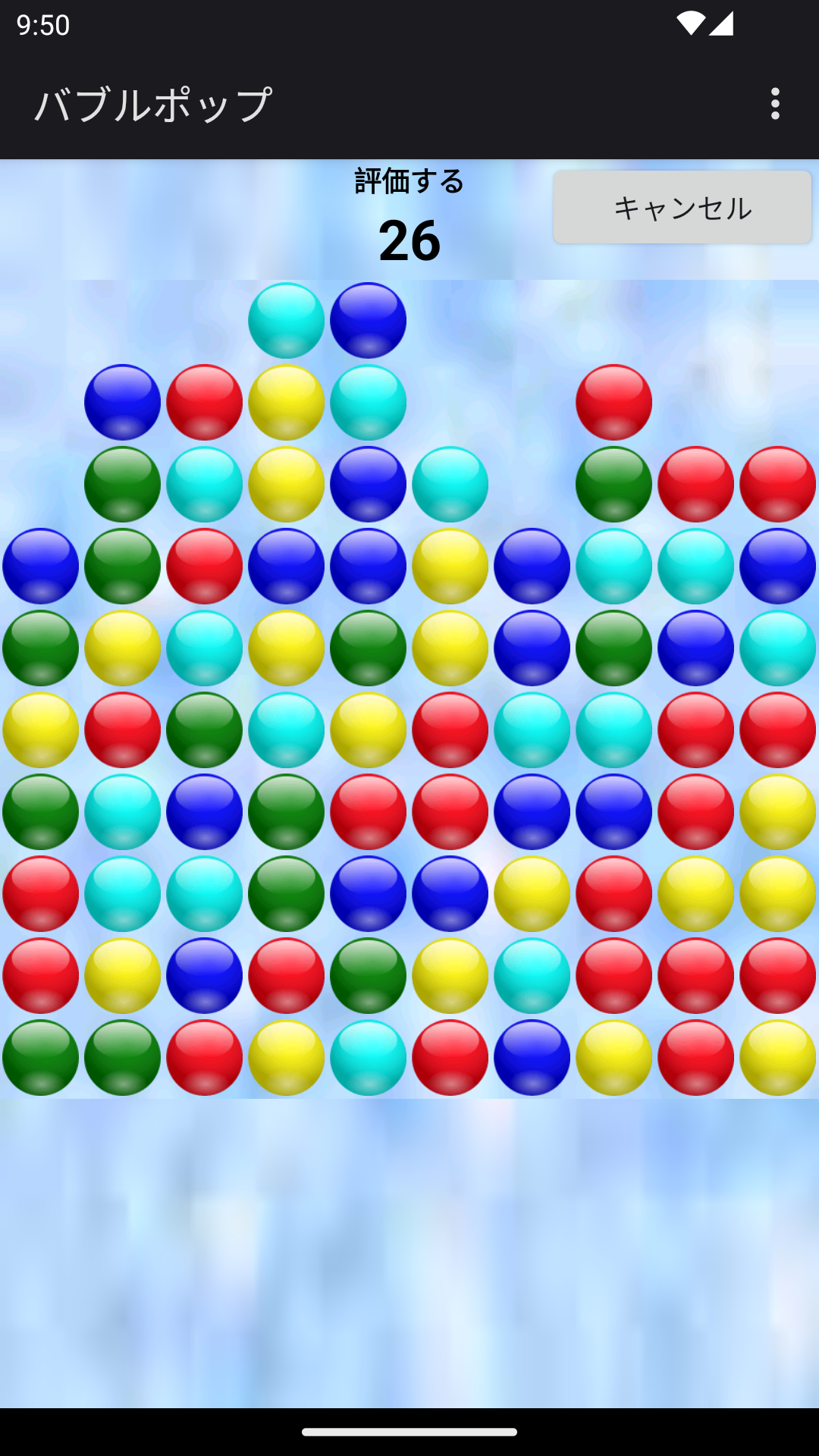Tap the バブルポップ title in the app bar
The width and height of the screenshot is (819, 1456).
tap(152, 104)
